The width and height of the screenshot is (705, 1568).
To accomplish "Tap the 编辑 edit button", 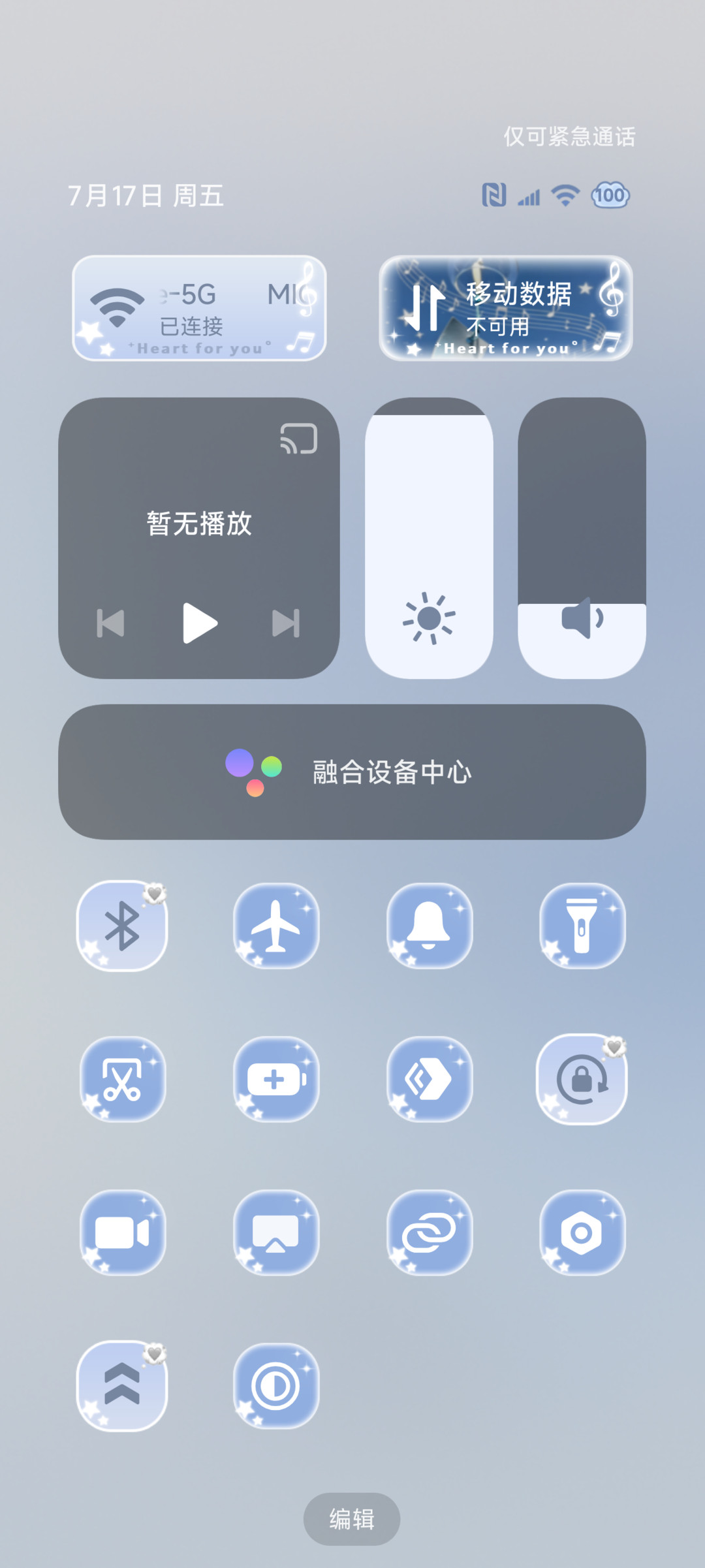I will point(352,1519).
